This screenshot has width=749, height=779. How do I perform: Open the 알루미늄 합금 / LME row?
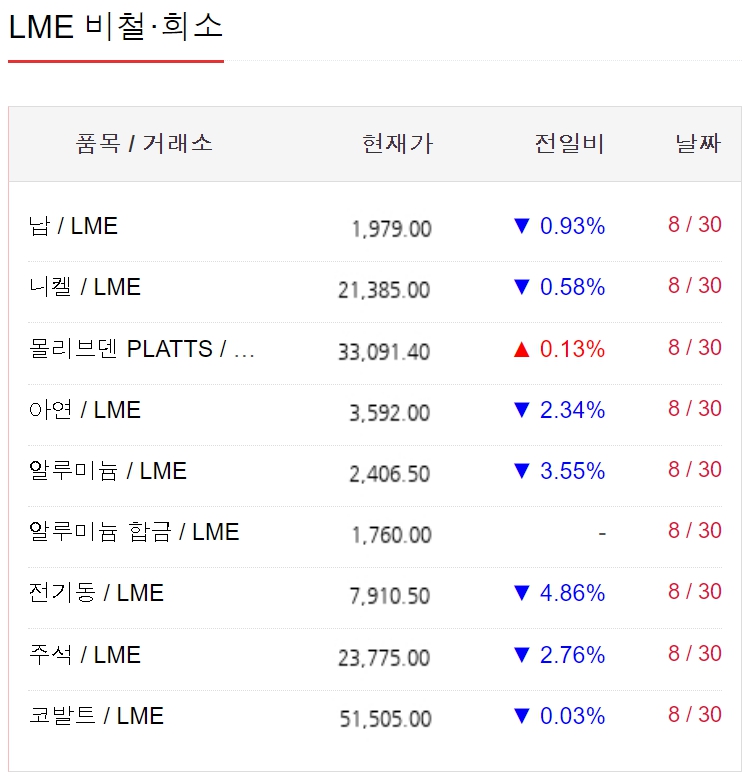pyautogui.click(x=134, y=532)
